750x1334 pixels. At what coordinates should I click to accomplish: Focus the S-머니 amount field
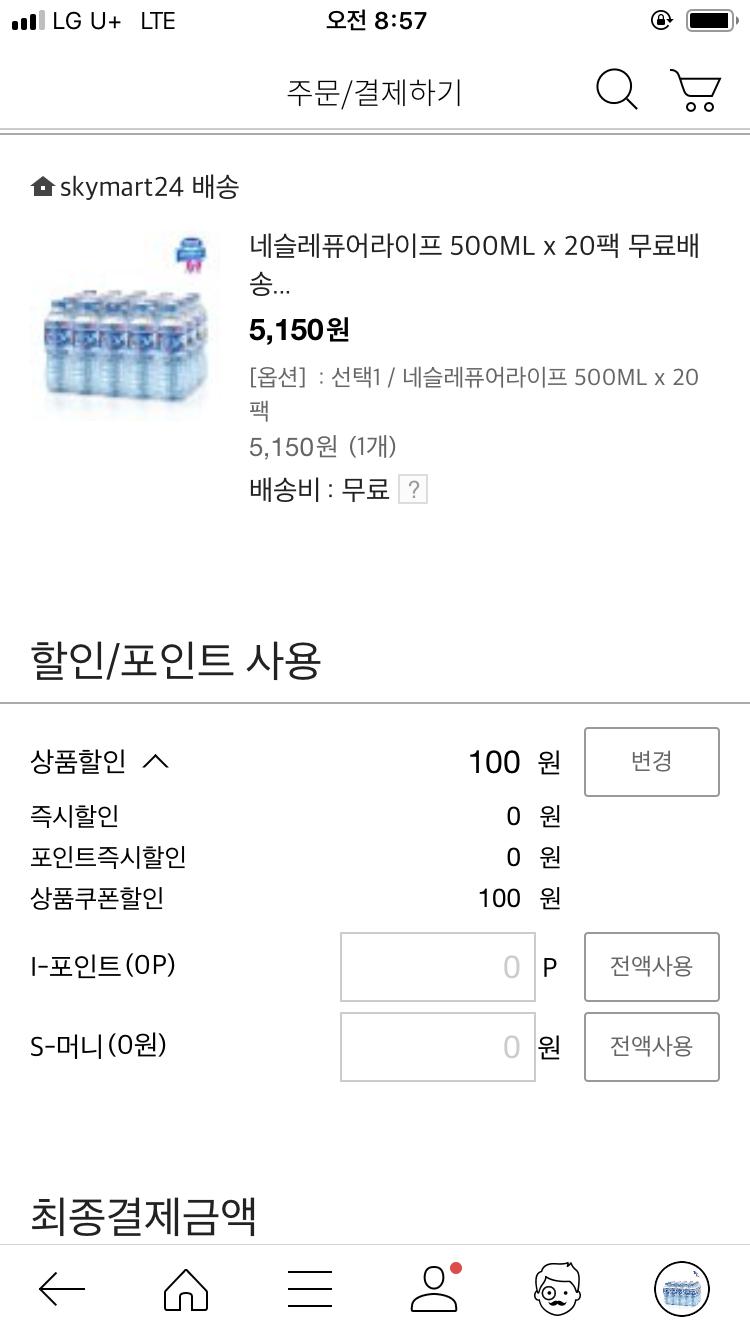click(437, 1047)
